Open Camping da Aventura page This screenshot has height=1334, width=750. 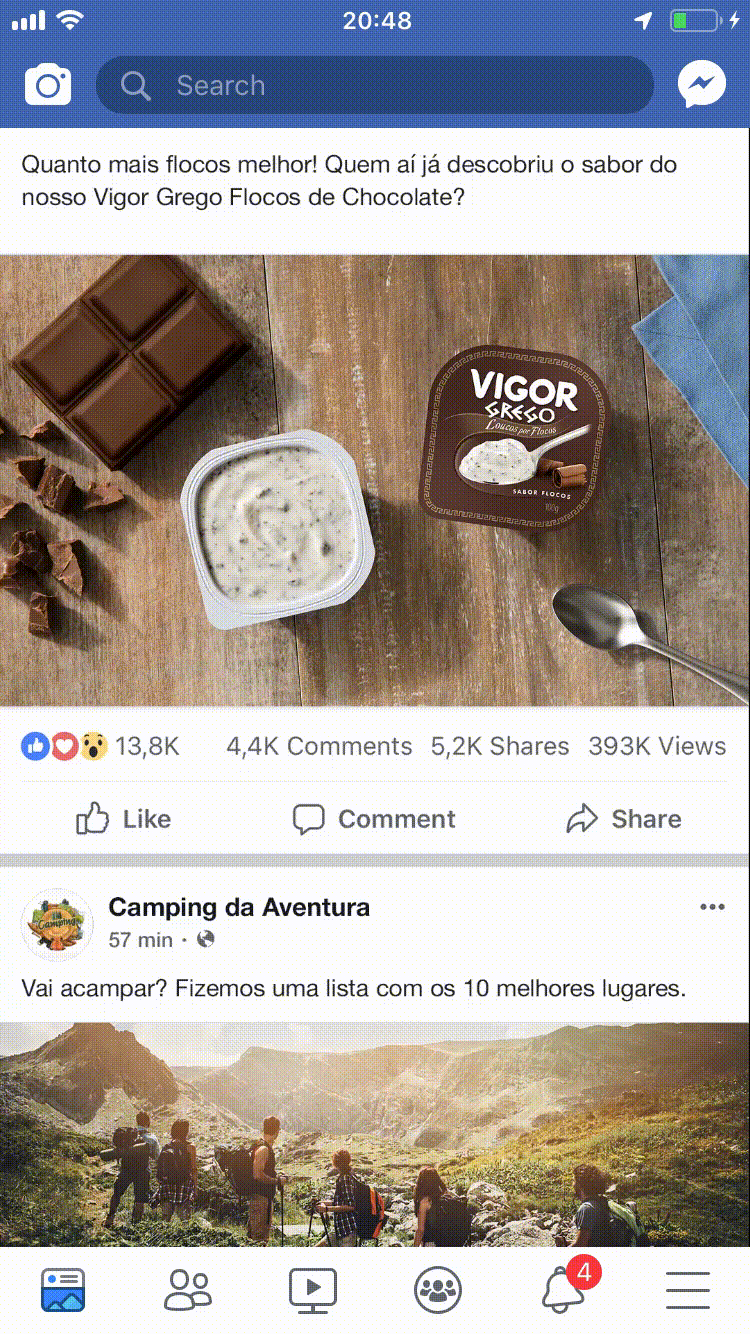click(239, 907)
